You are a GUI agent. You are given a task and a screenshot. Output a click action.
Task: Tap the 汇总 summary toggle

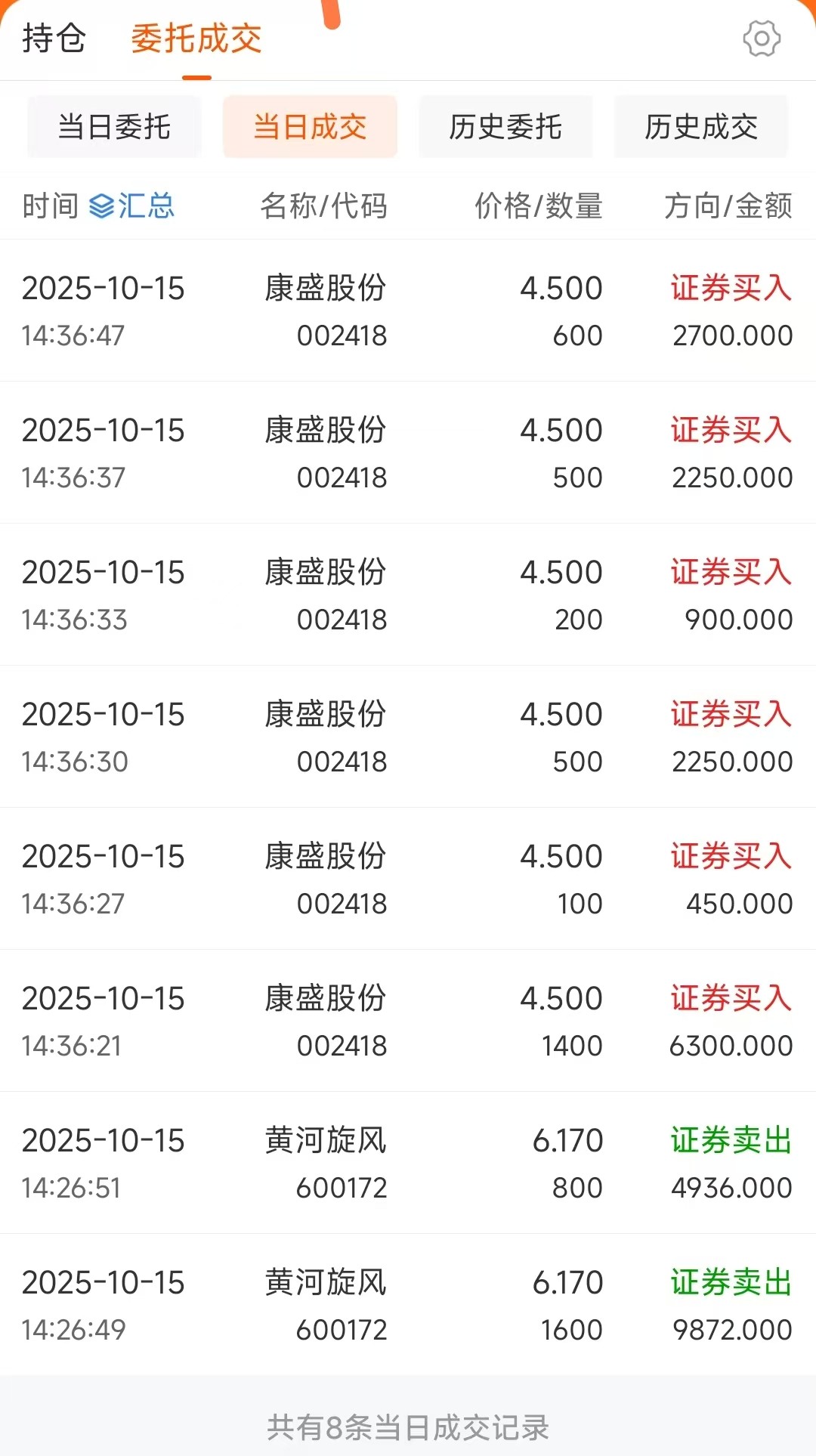click(x=133, y=206)
